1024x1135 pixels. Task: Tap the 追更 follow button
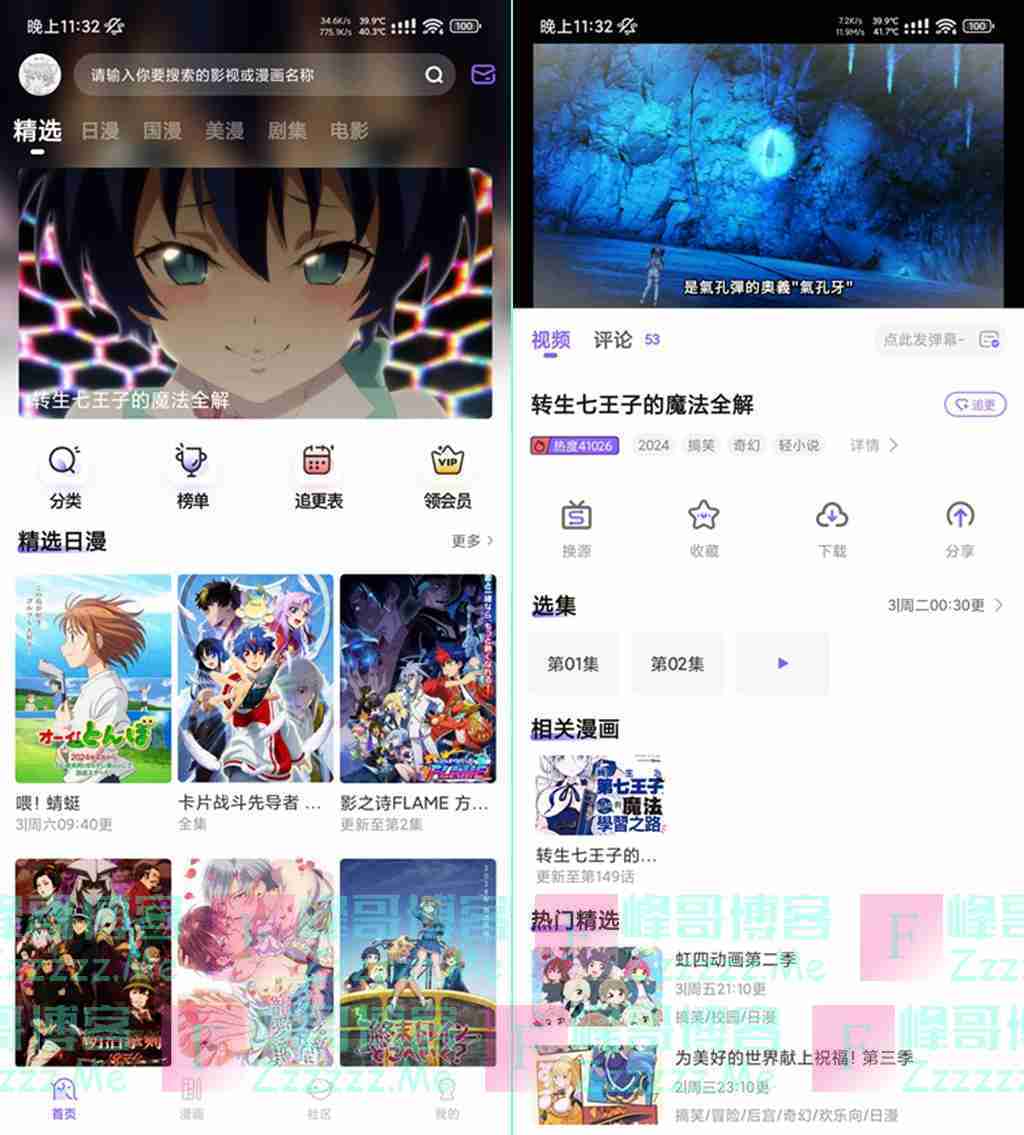975,405
